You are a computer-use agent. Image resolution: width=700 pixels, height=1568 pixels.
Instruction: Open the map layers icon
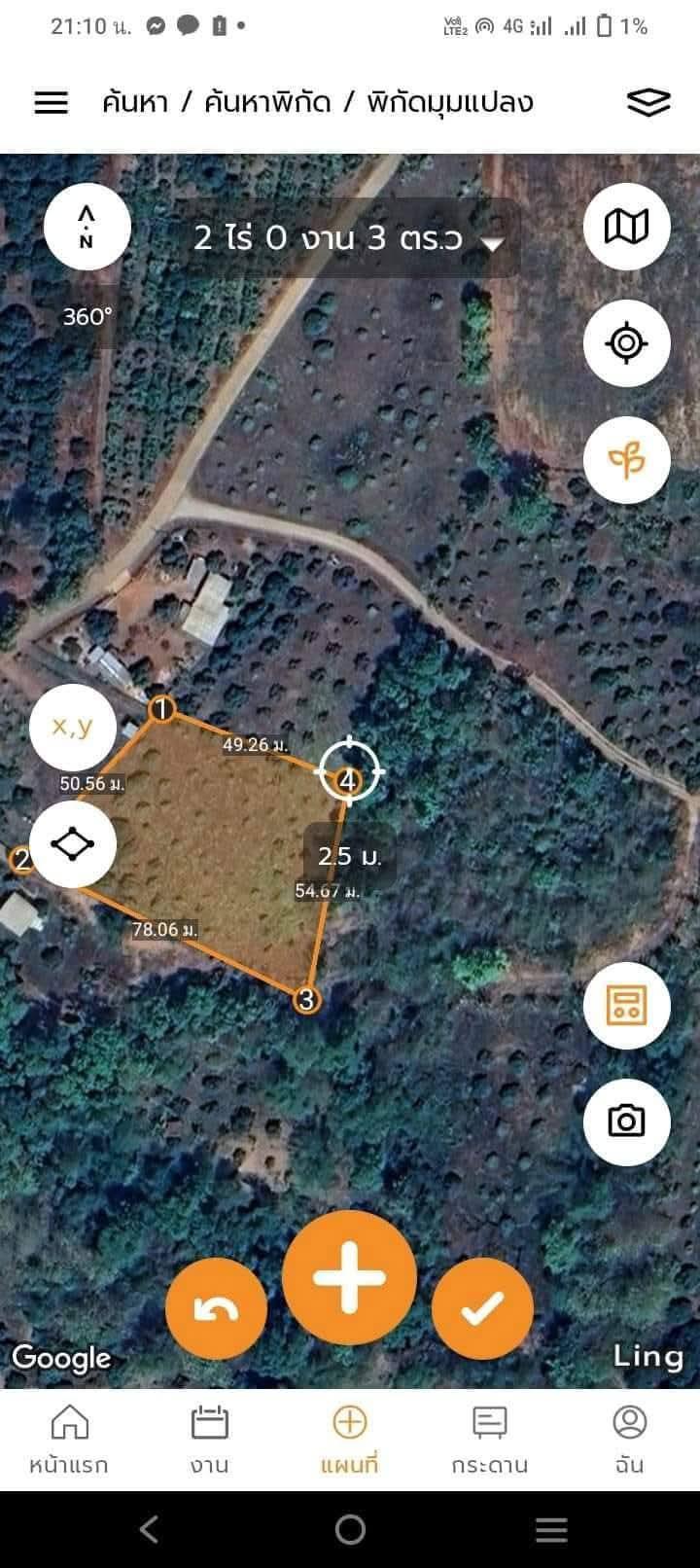click(648, 102)
